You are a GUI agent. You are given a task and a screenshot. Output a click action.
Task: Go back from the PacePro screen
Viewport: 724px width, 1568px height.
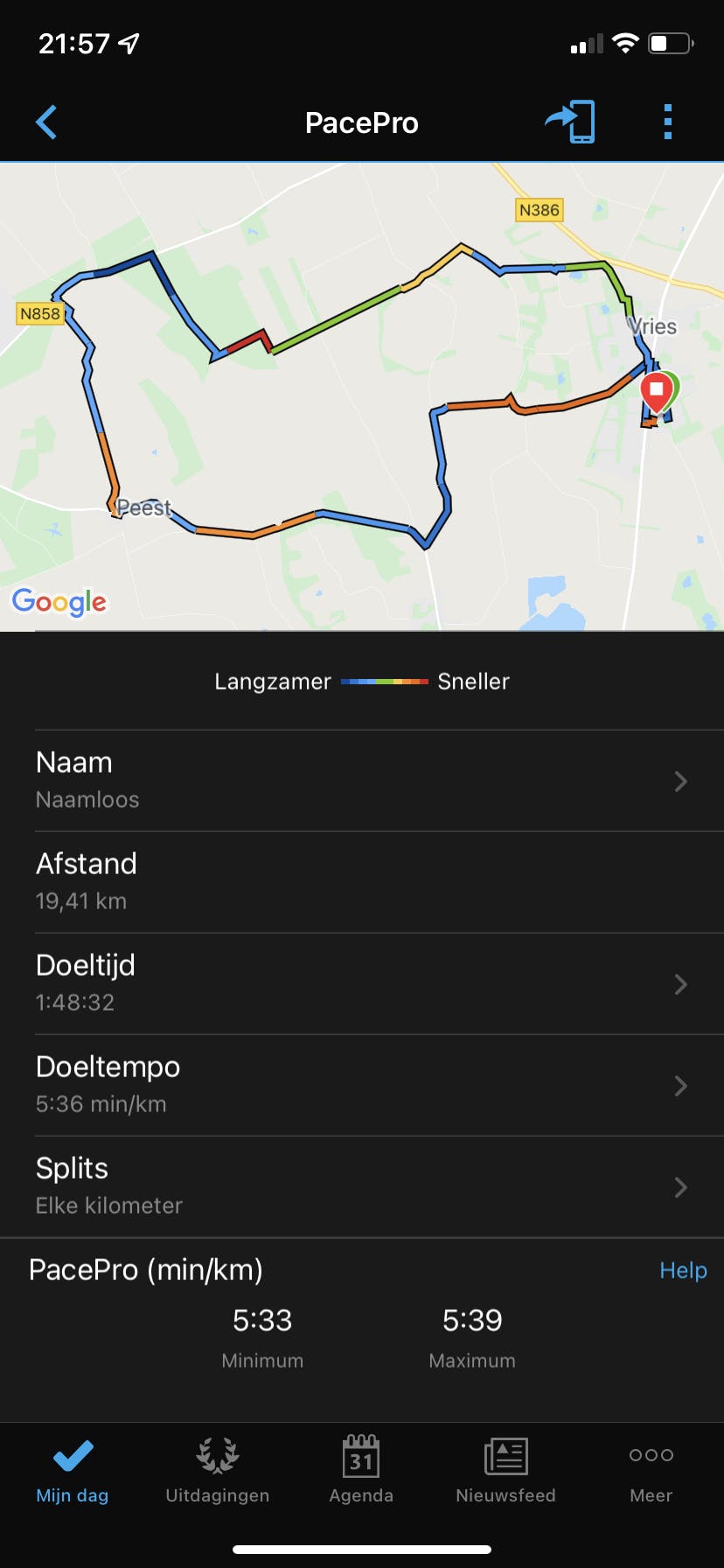click(x=46, y=122)
